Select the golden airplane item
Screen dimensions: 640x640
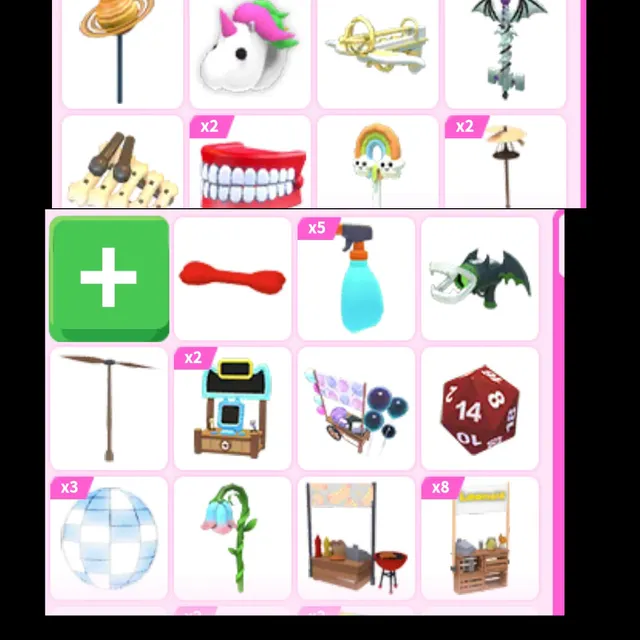click(x=378, y=50)
